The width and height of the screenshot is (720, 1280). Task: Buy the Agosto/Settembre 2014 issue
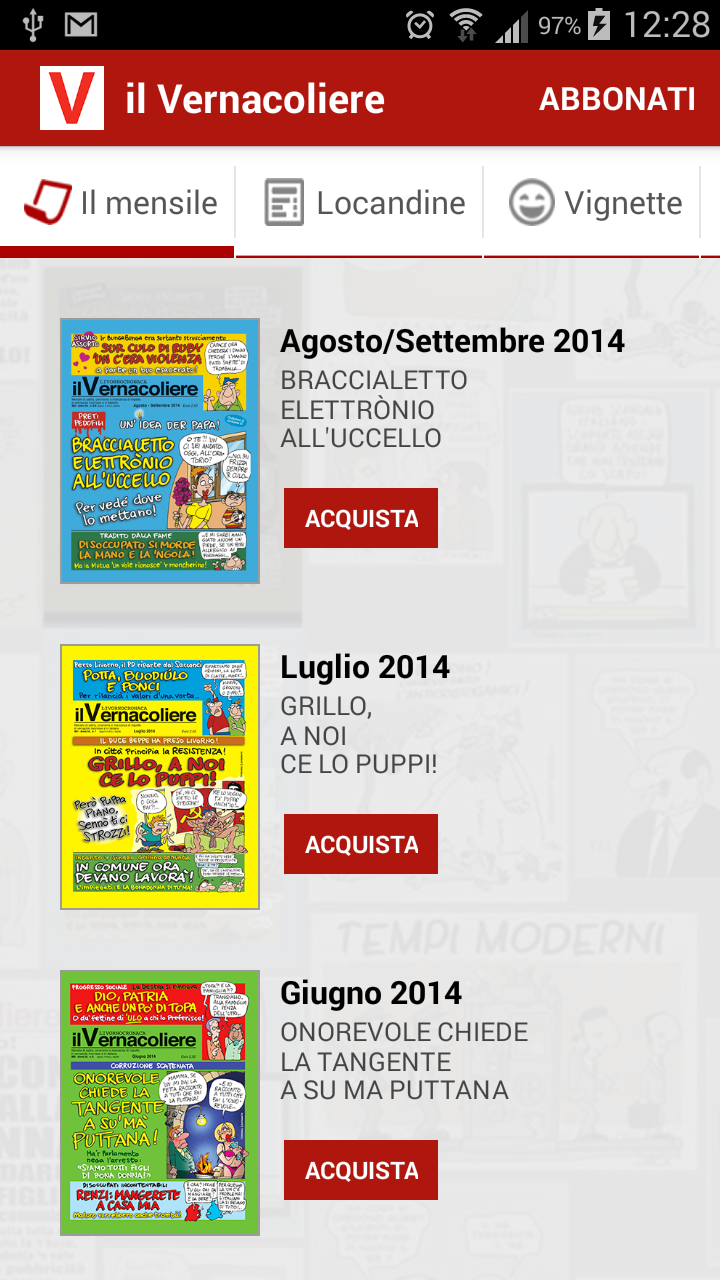click(361, 518)
